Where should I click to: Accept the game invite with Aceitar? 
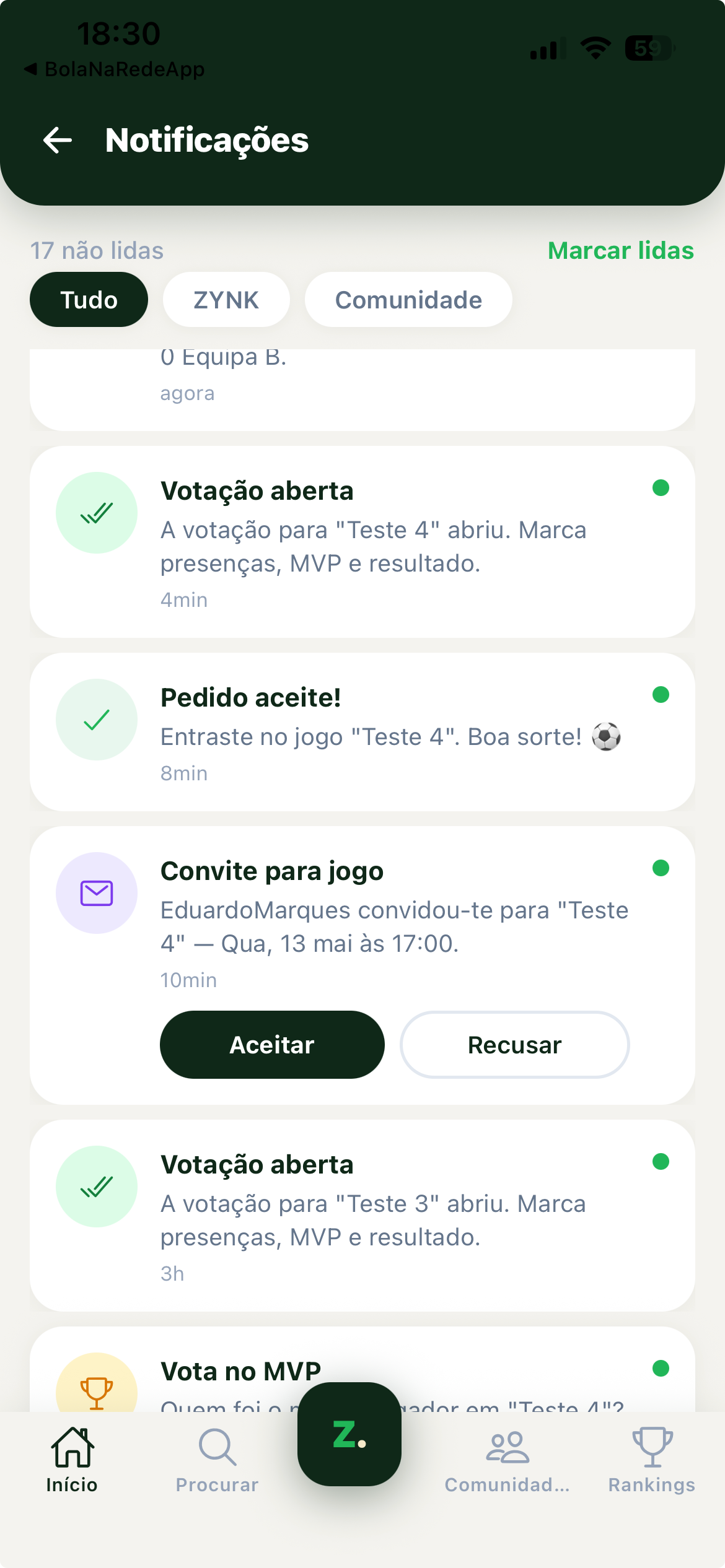[272, 1045]
